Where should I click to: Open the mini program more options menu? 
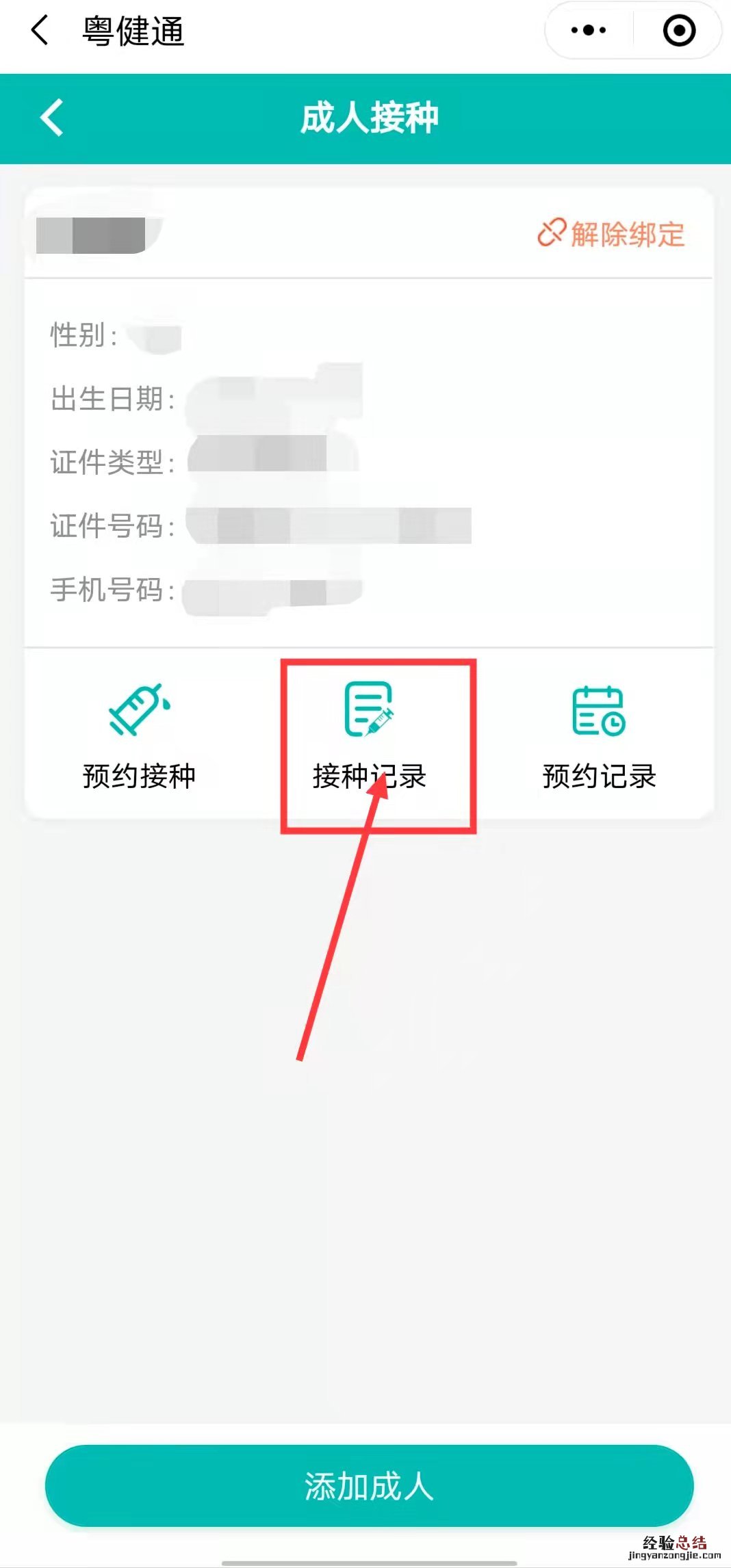[589, 31]
